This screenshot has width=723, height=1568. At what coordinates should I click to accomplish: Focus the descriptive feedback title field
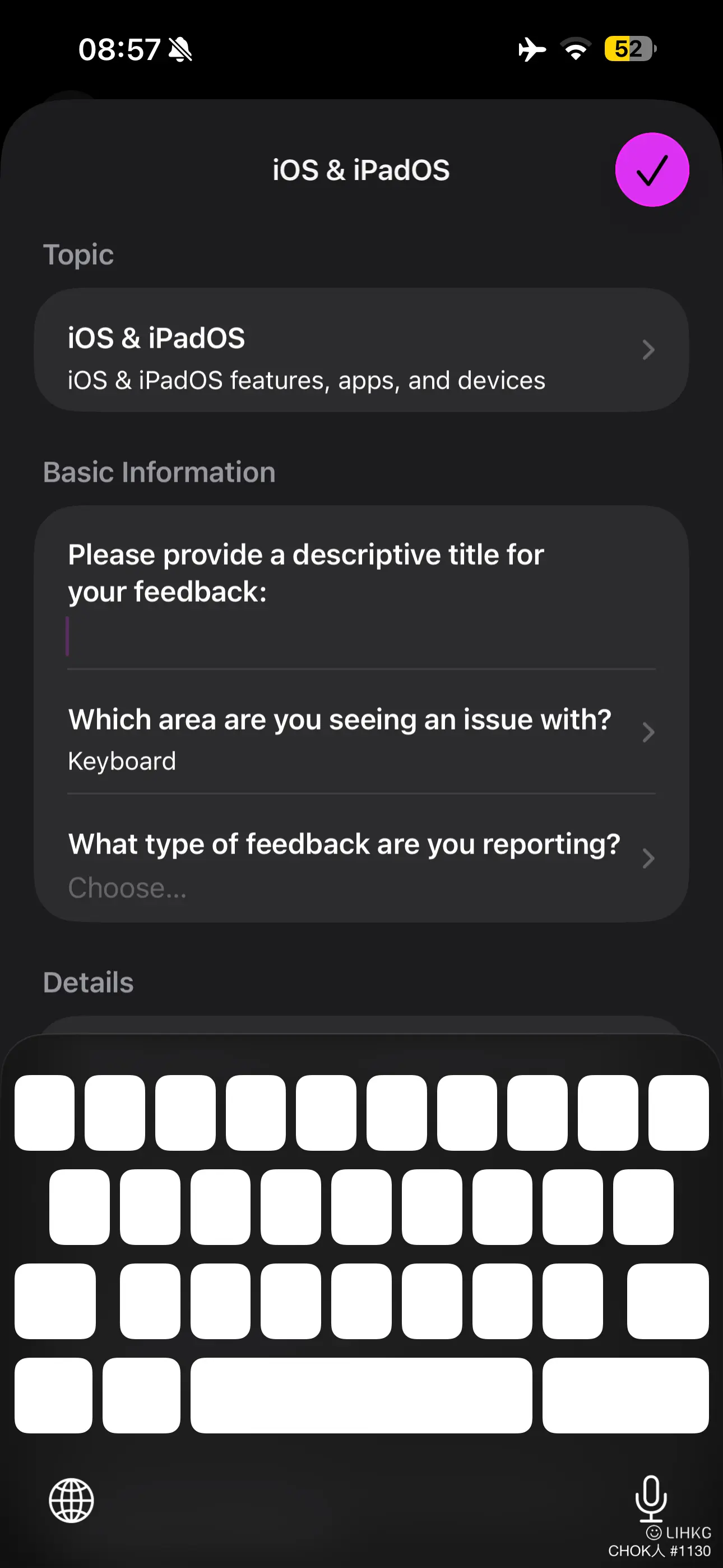tap(361, 637)
